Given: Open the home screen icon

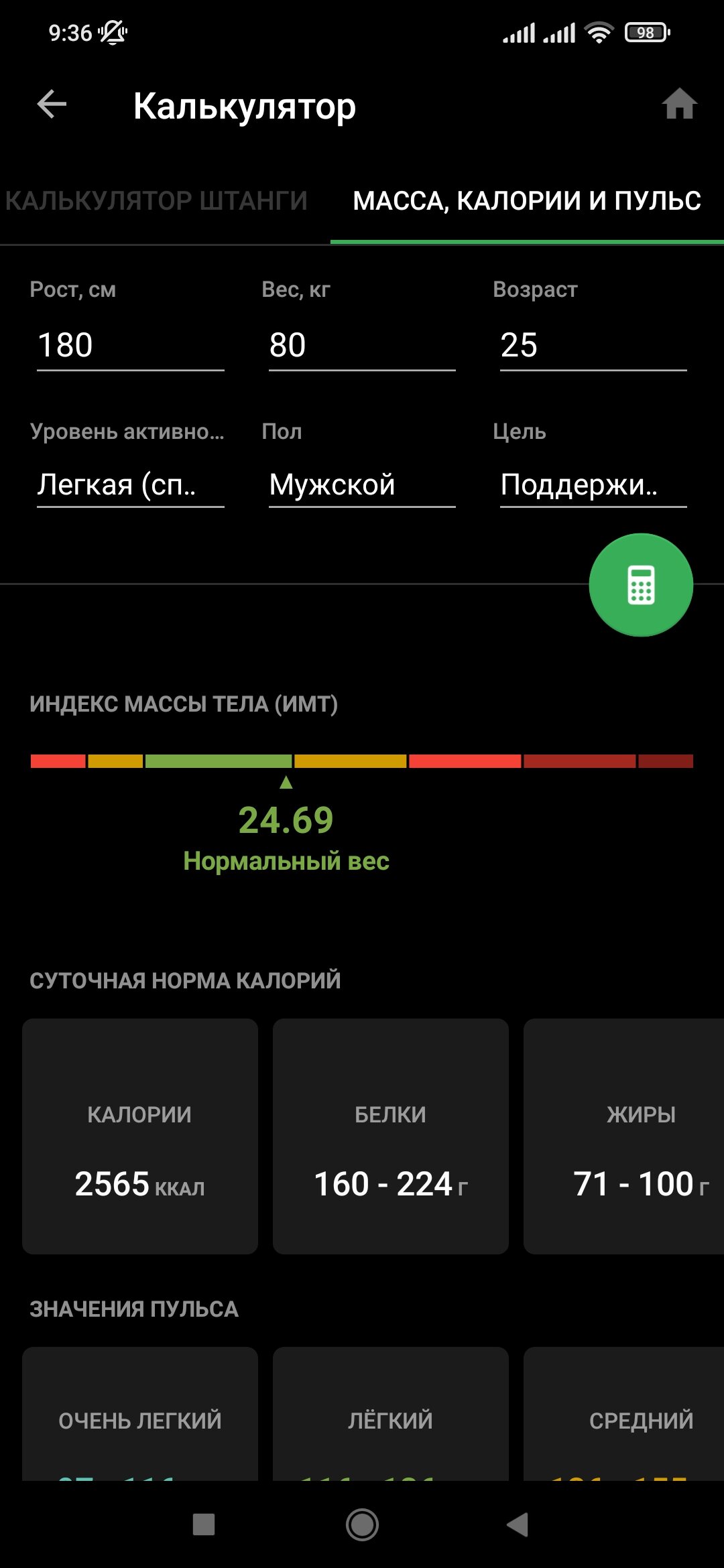Looking at the screenshot, I should (x=680, y=104).
